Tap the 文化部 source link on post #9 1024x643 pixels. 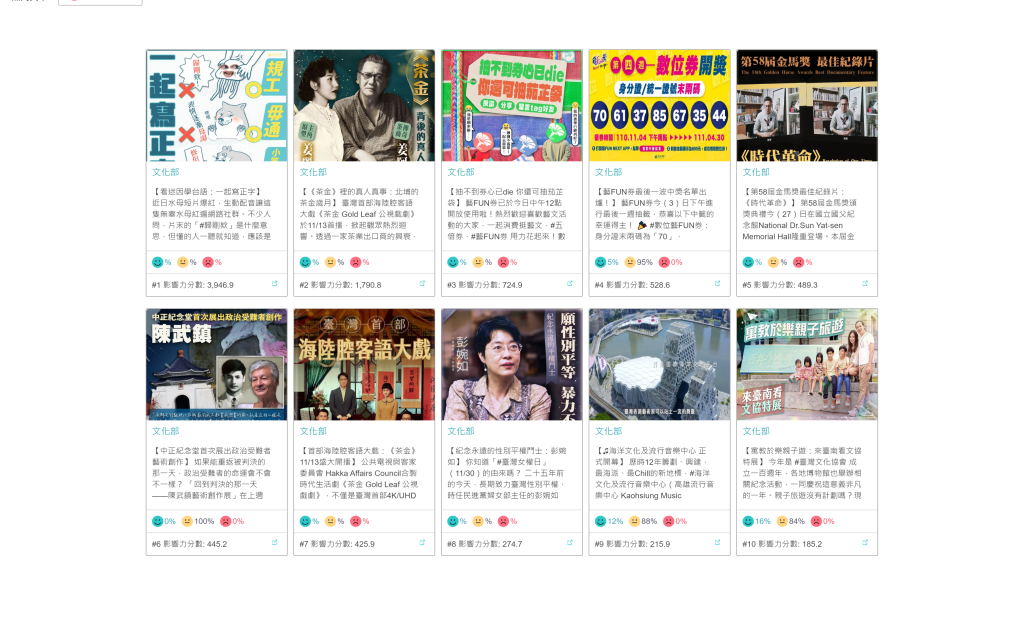(x=608, y=431)
